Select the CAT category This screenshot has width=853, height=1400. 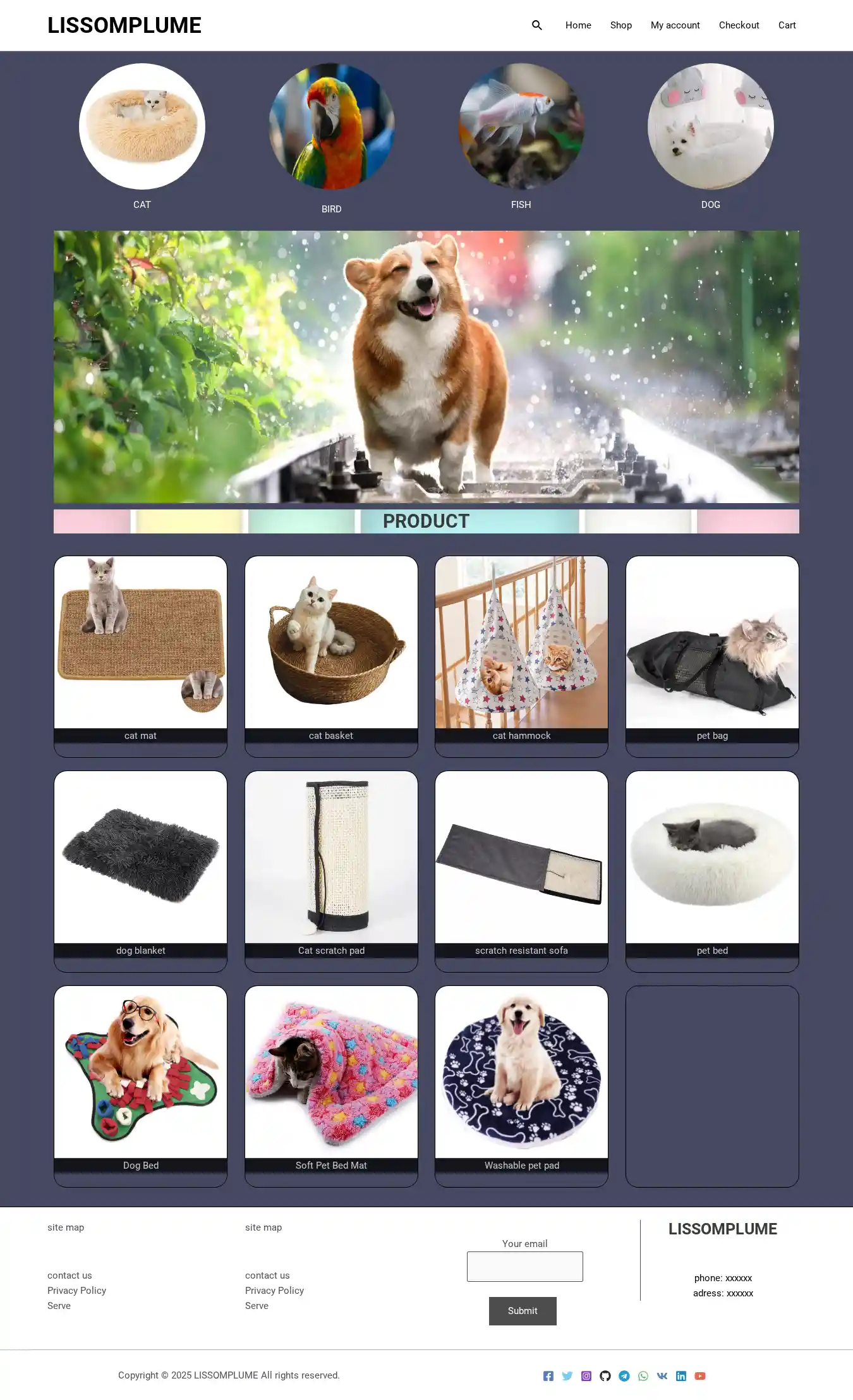[142, 126]
